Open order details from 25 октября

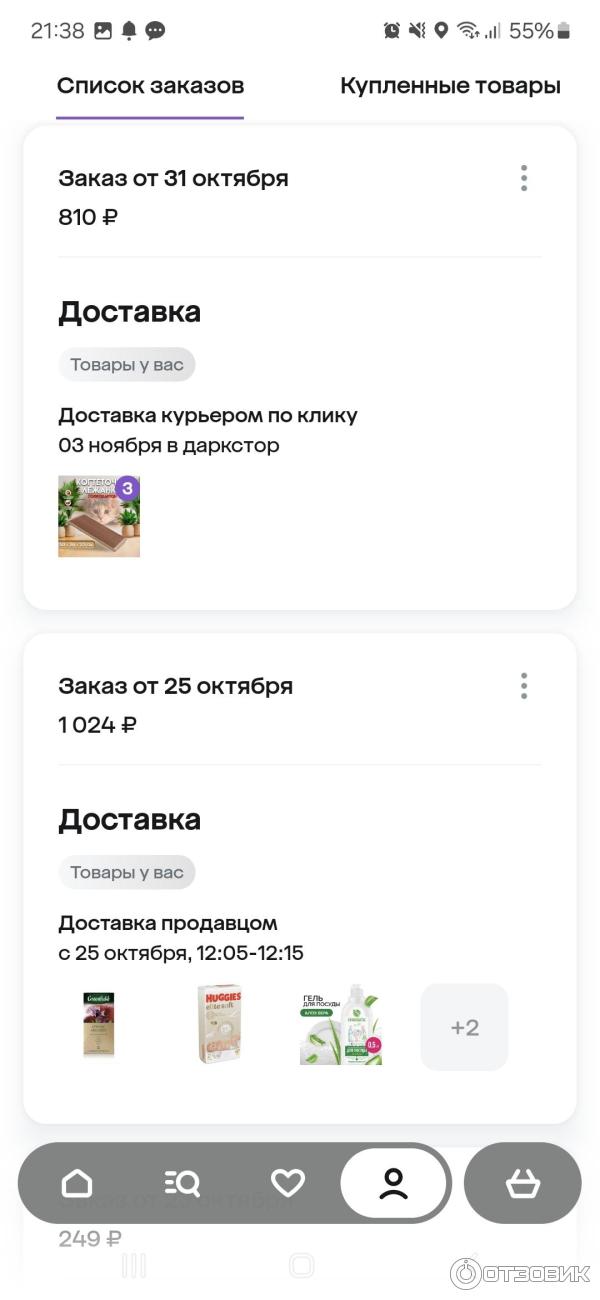click(x=175, y=686)
